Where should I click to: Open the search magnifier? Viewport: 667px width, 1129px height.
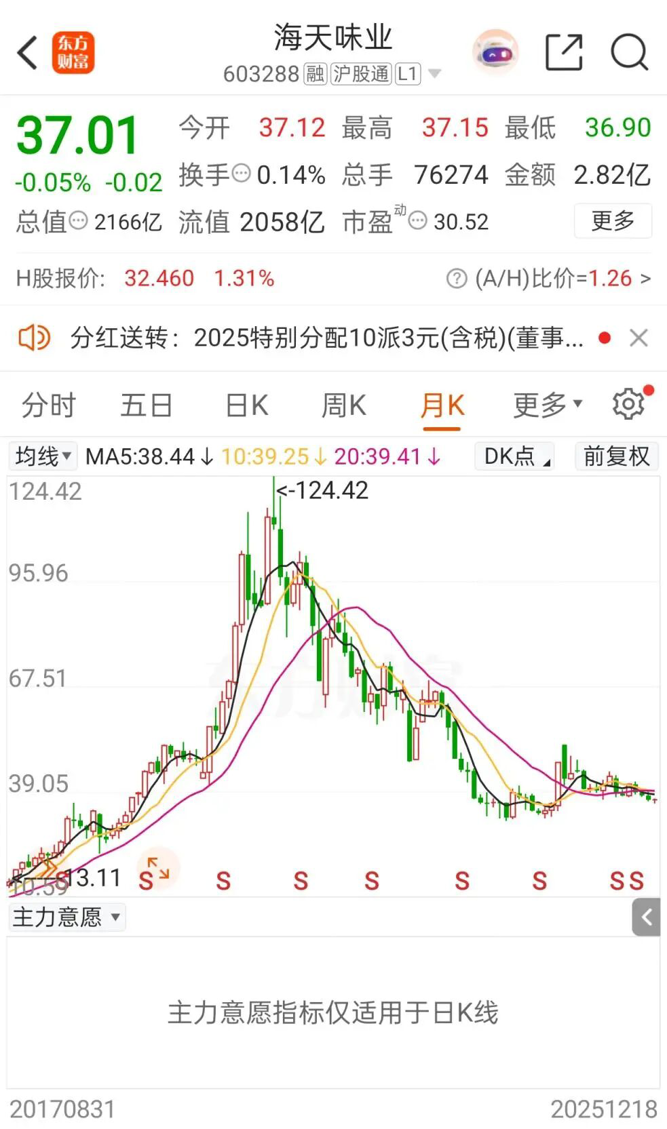tap(630, 52)
